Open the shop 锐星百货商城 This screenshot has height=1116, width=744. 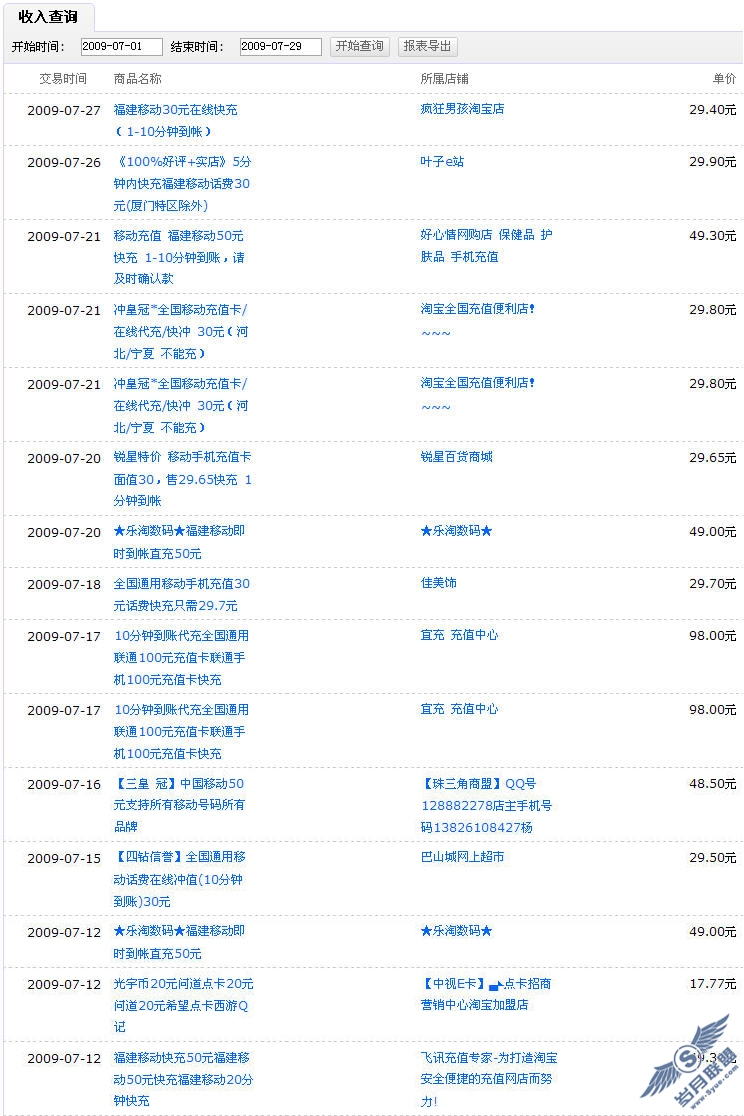click(x=456, y=457)
